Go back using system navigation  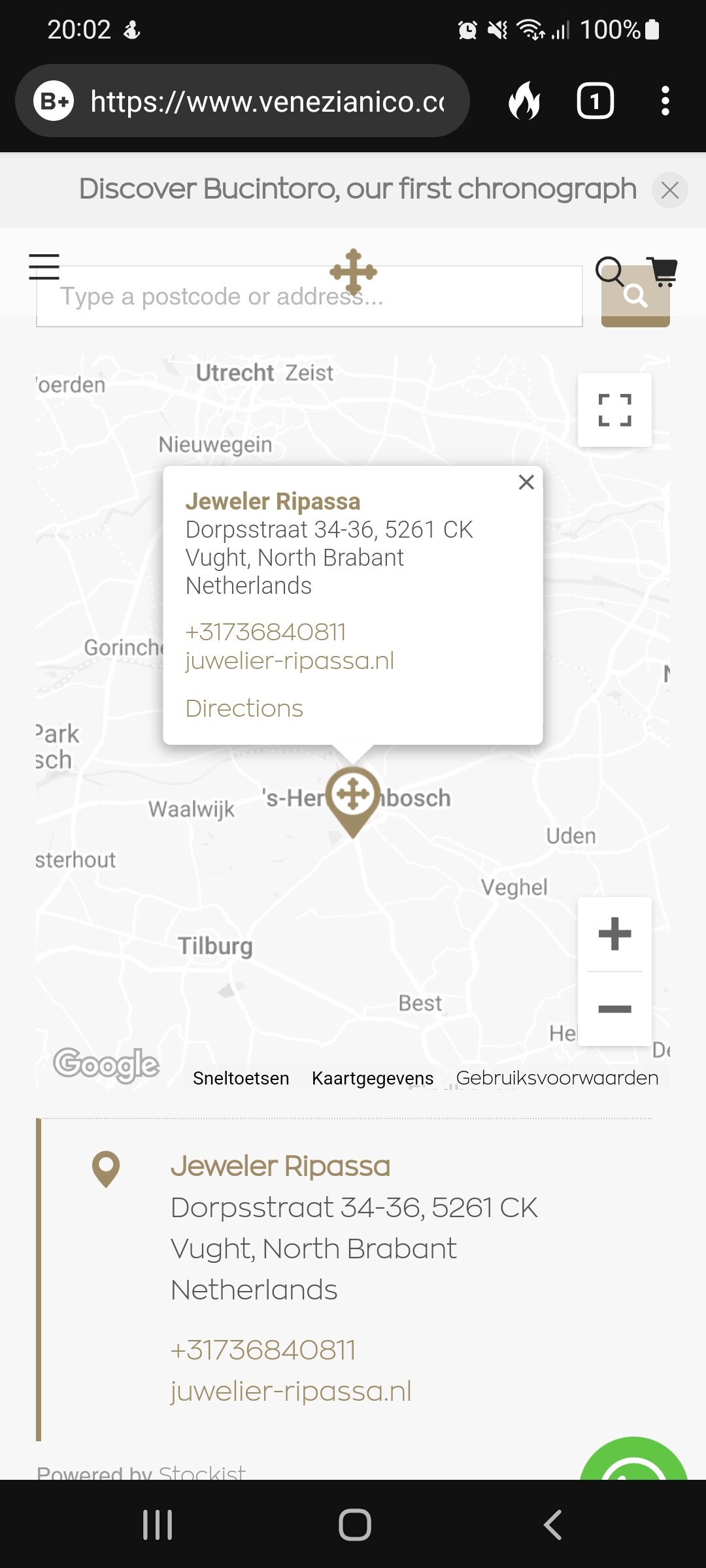coord(552,1525)
